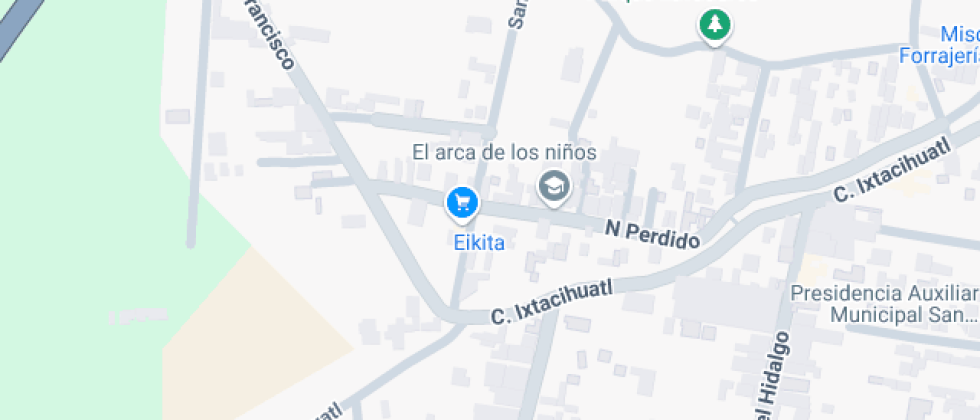Select El arca de los niños school marker
The width and height of the screenshot is (980, 420).
(x=553, y=186)
